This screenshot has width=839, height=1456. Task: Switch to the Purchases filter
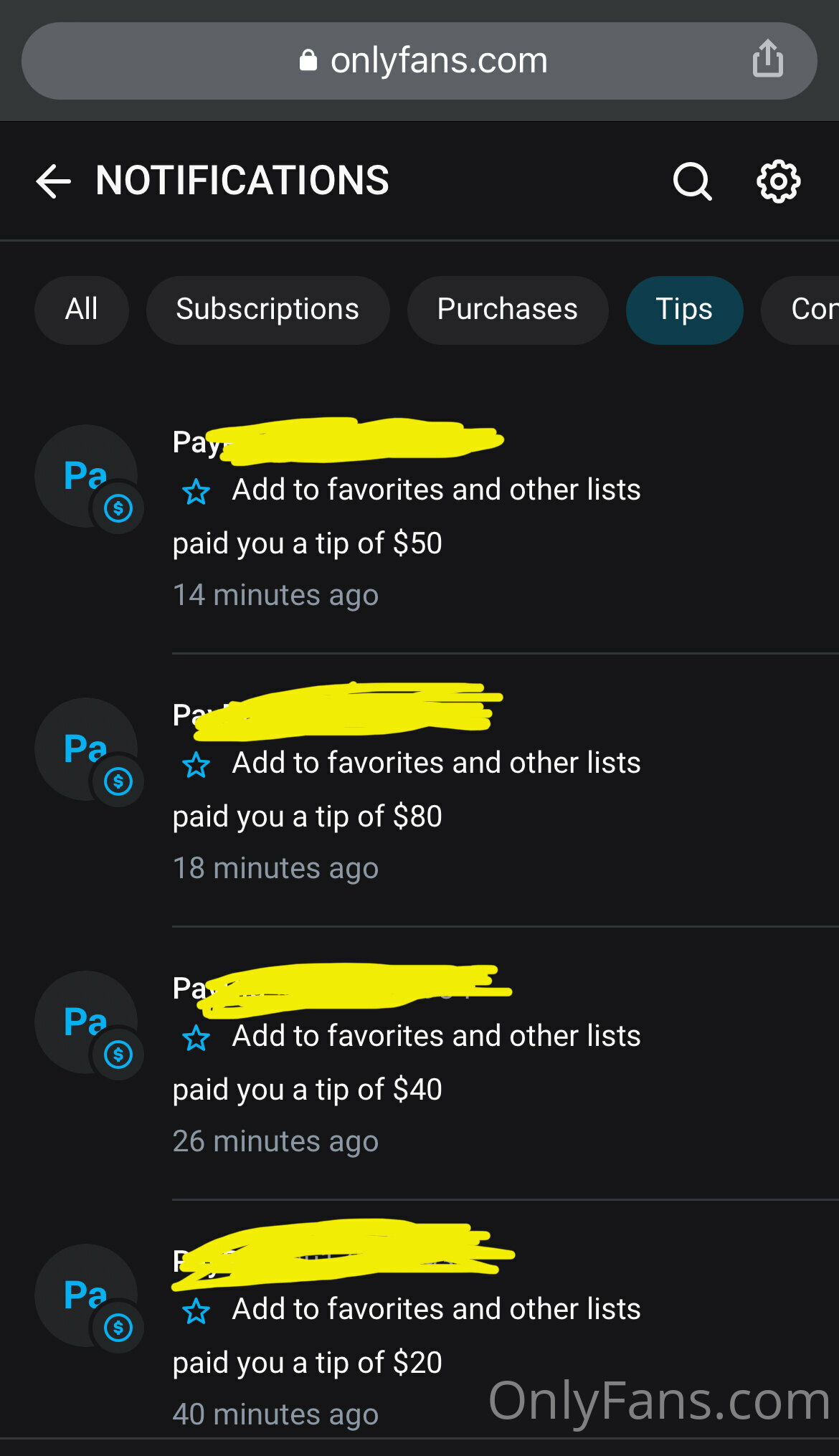[x=508, y=310]
